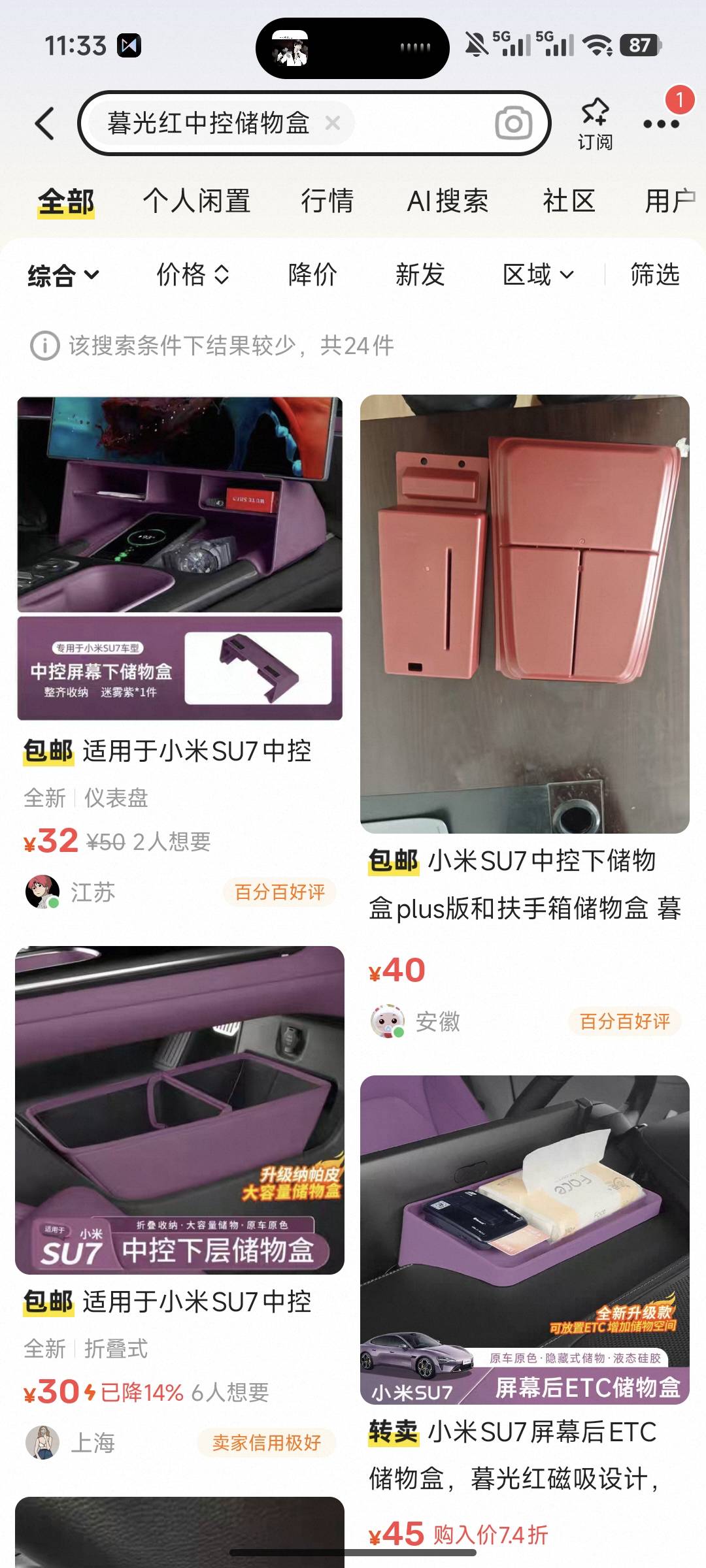Subscribe to this search with 订阅
This screenshot has height=1568, width=706.
pyautogui.click(x=595, y=123)
